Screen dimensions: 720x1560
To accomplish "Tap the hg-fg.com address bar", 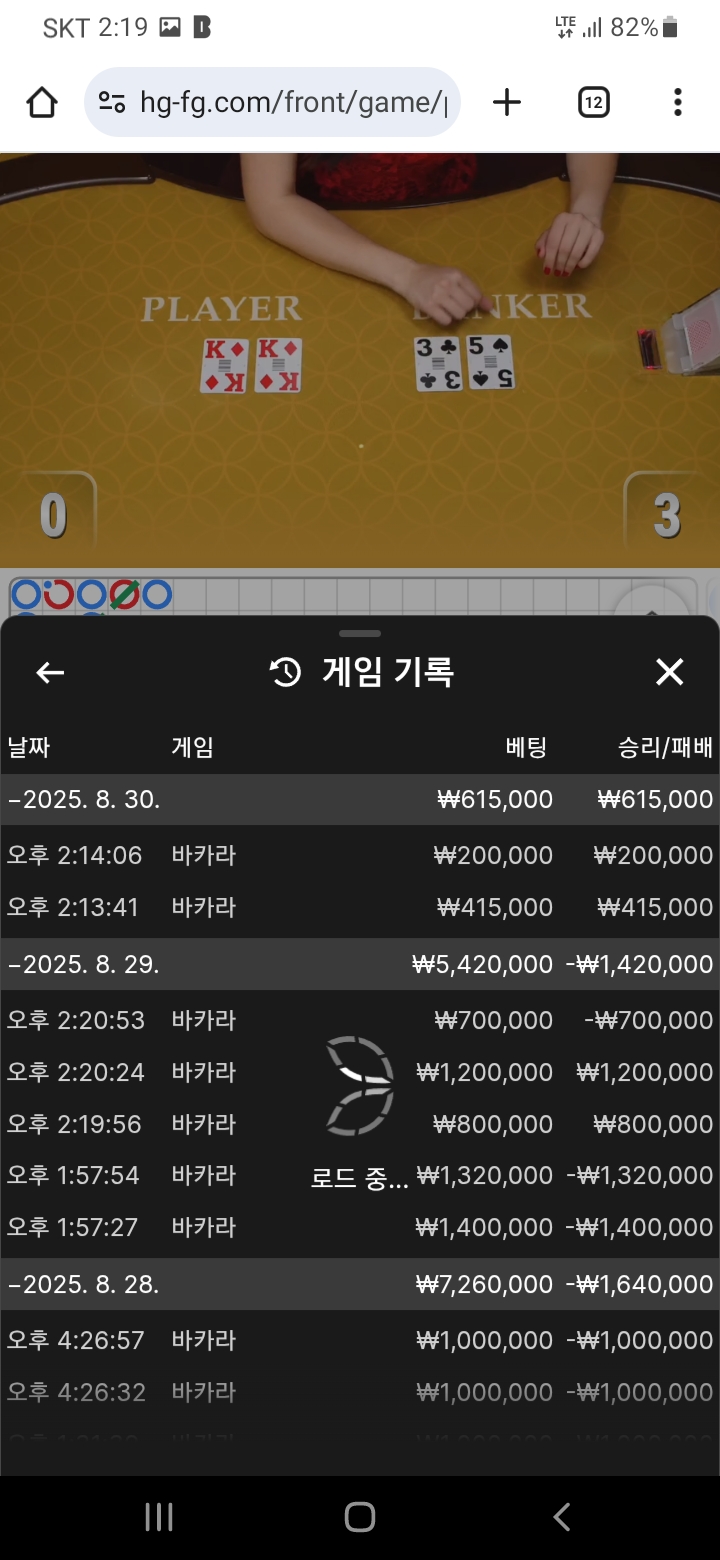I will (x=290, y=102).
